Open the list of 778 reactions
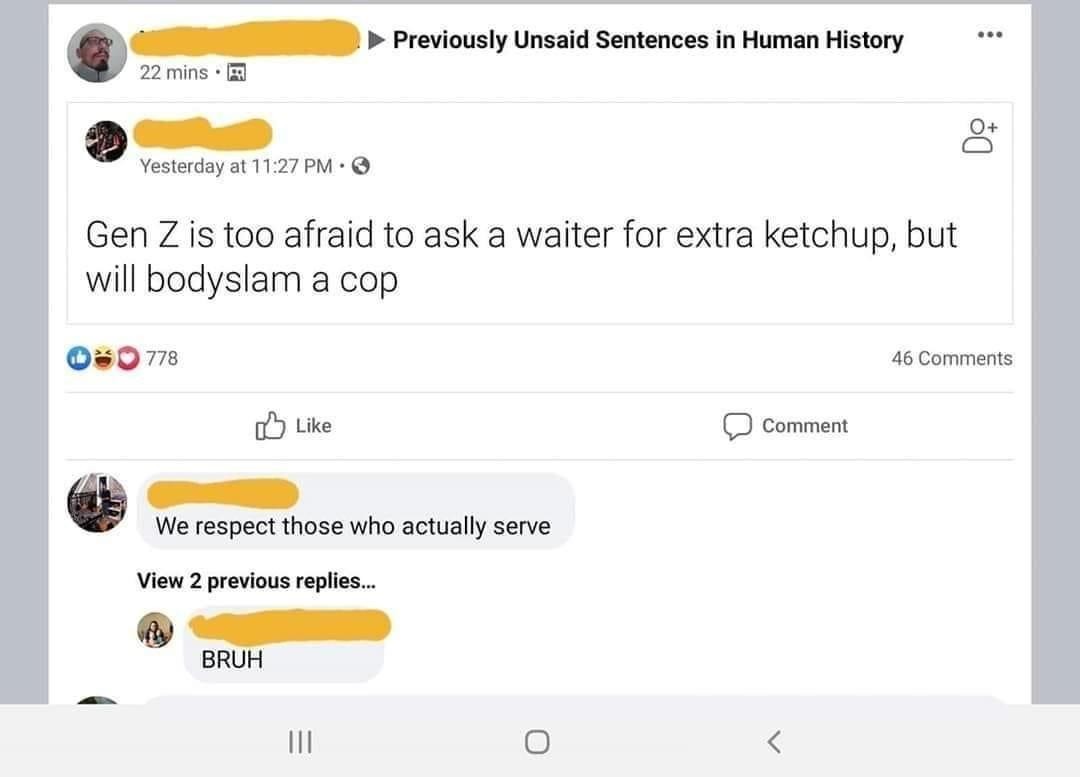The width and height of the screenshot is (1080, 777). [x=123, y=358]
